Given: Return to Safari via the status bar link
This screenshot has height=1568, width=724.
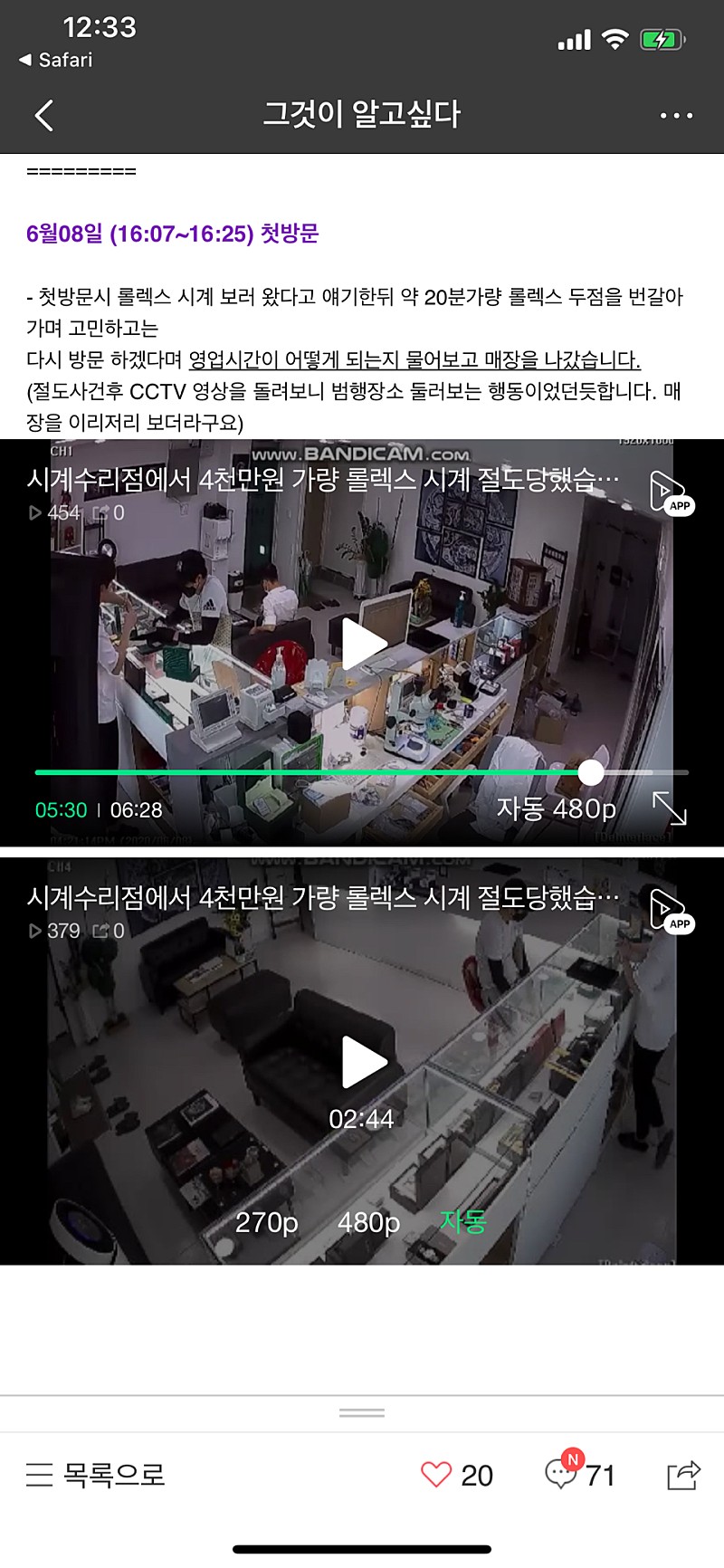Looking at the screenshot, I should (x=56, y=60).
